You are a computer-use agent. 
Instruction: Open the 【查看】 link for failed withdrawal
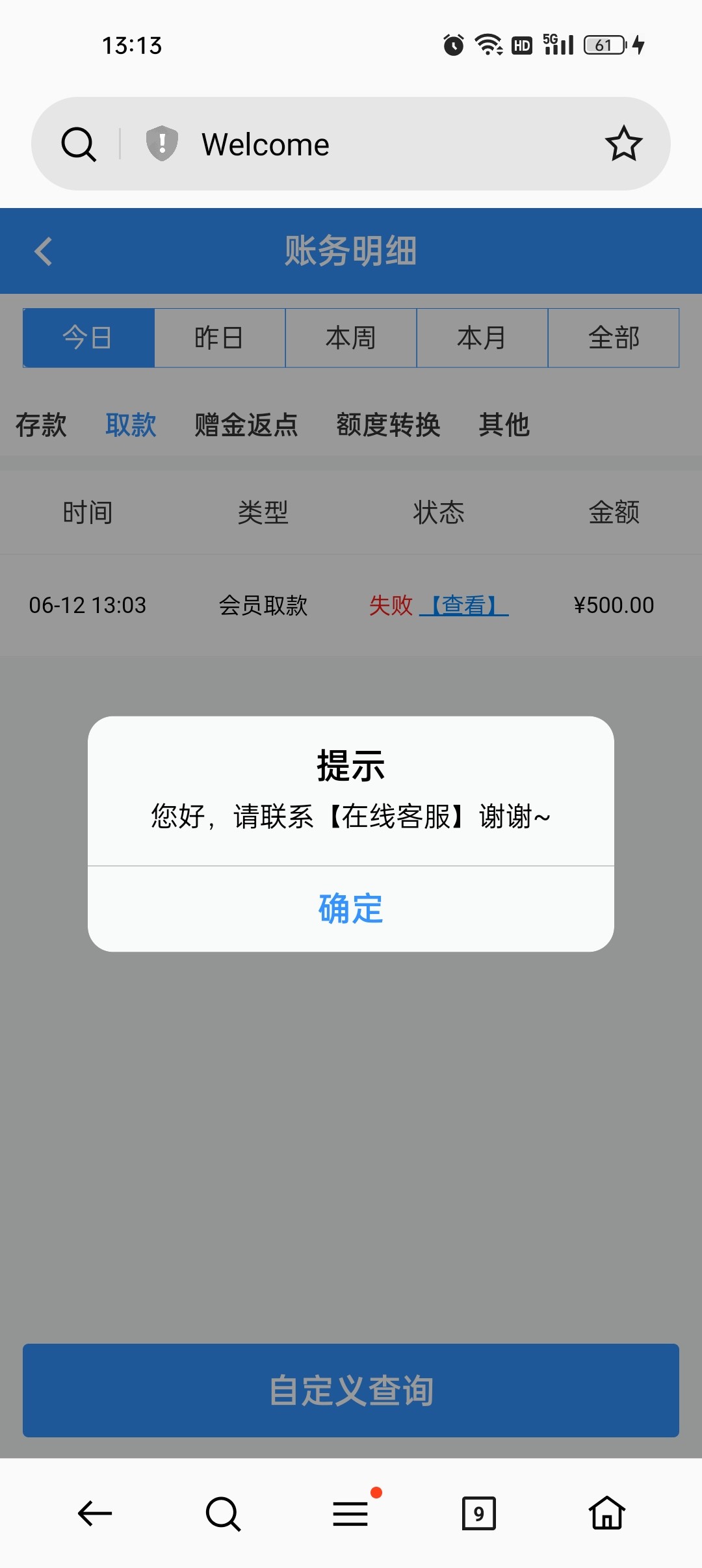point(464,605)
